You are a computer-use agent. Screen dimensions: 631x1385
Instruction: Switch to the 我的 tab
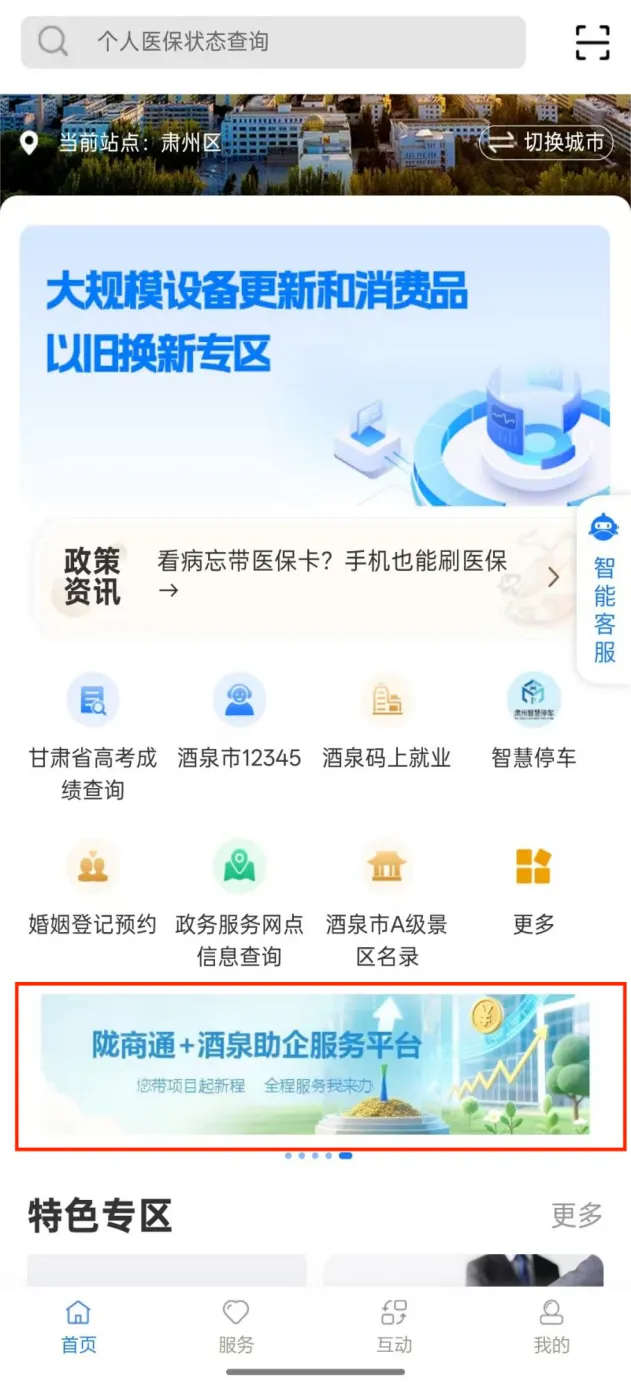coord(551,1326)
